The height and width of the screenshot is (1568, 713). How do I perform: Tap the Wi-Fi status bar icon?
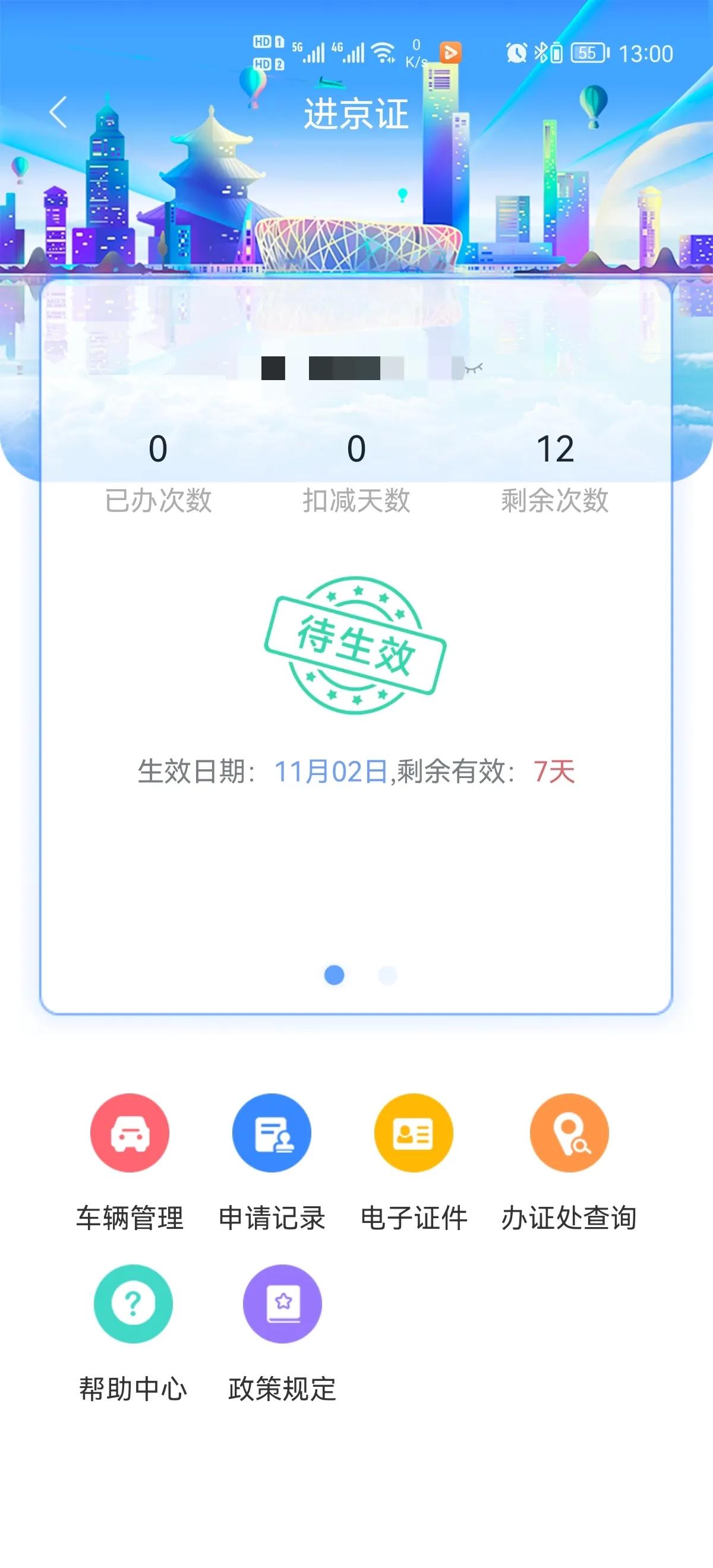(384, 51)
